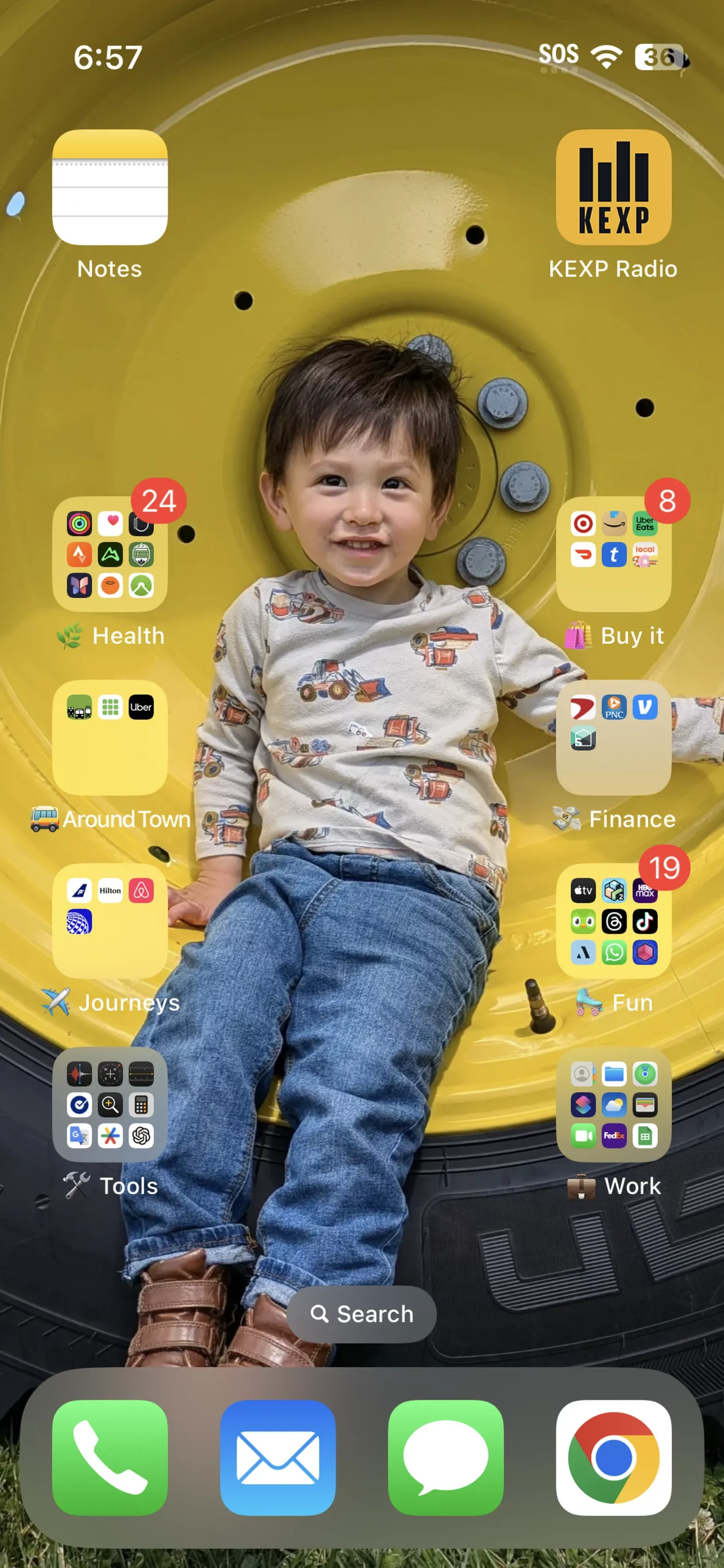Launch KEXP Radio app
This screenshot has width=724, height=1568.
pos(613,187)
